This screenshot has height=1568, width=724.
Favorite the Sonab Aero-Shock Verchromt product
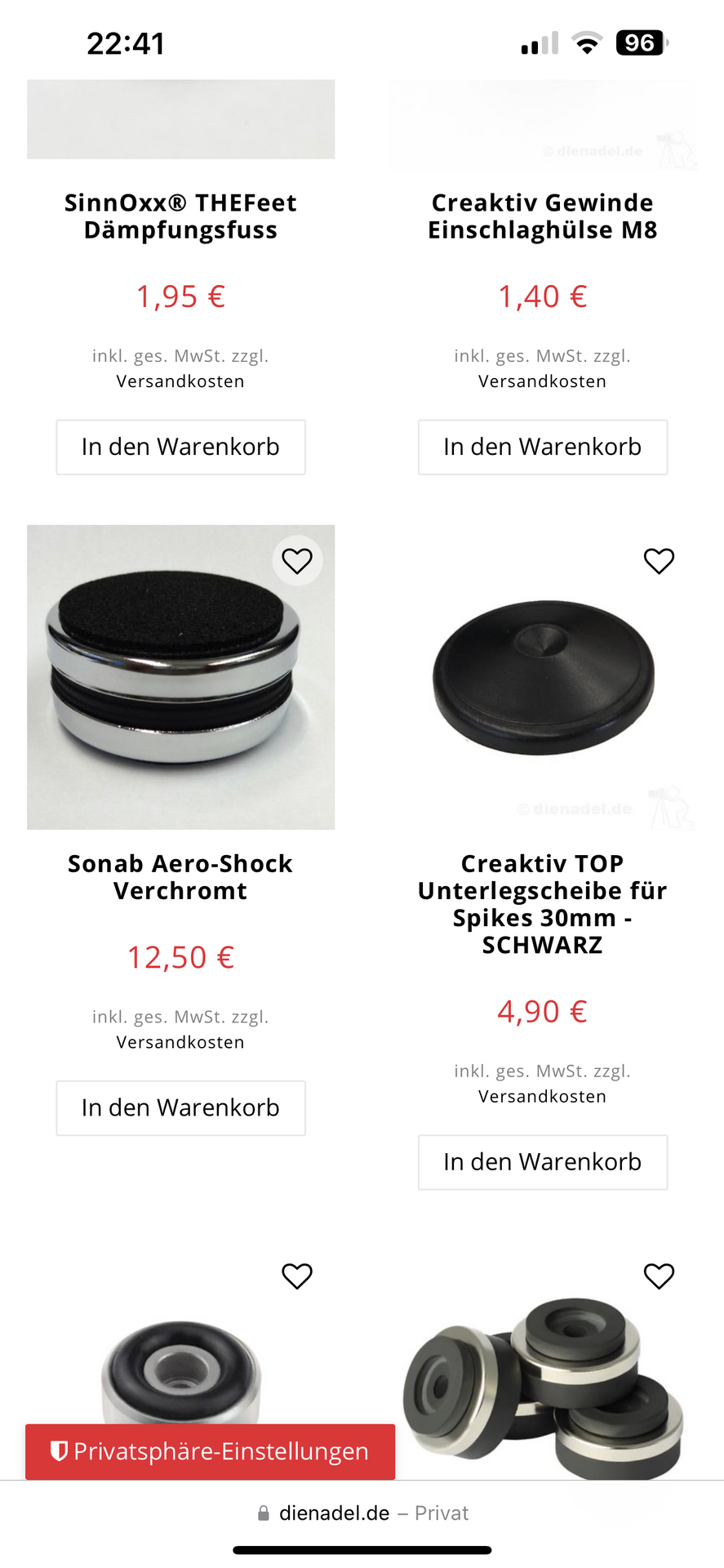(297, 561)
